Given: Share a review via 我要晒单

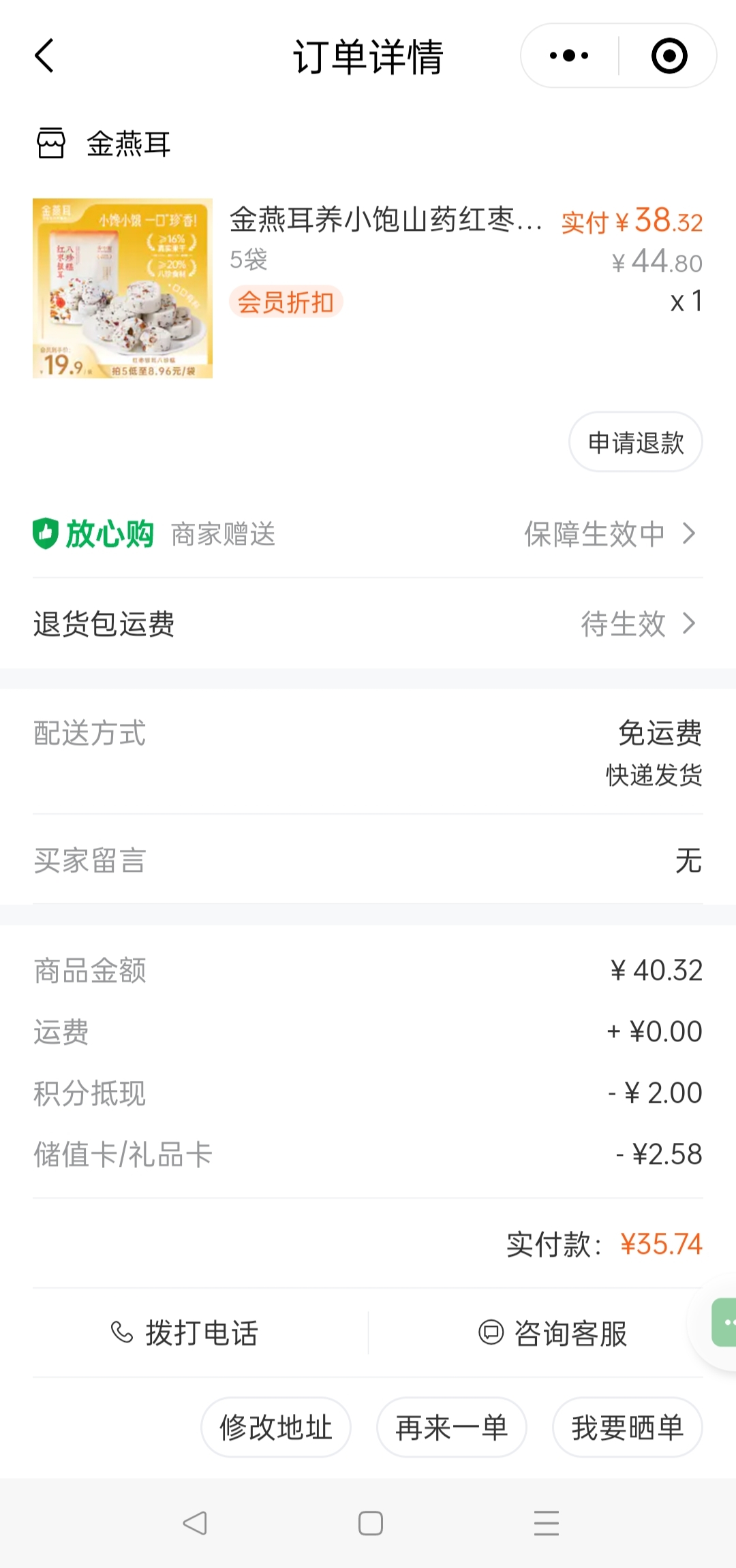Looking at the screenshot, I should pos(628,1427).
